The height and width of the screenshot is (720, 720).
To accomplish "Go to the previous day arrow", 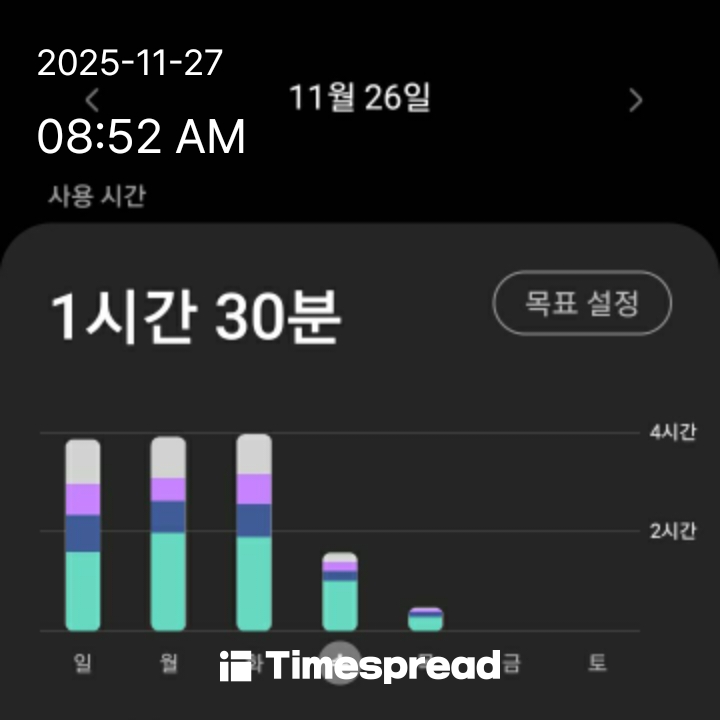I will [x=93, y=100].
